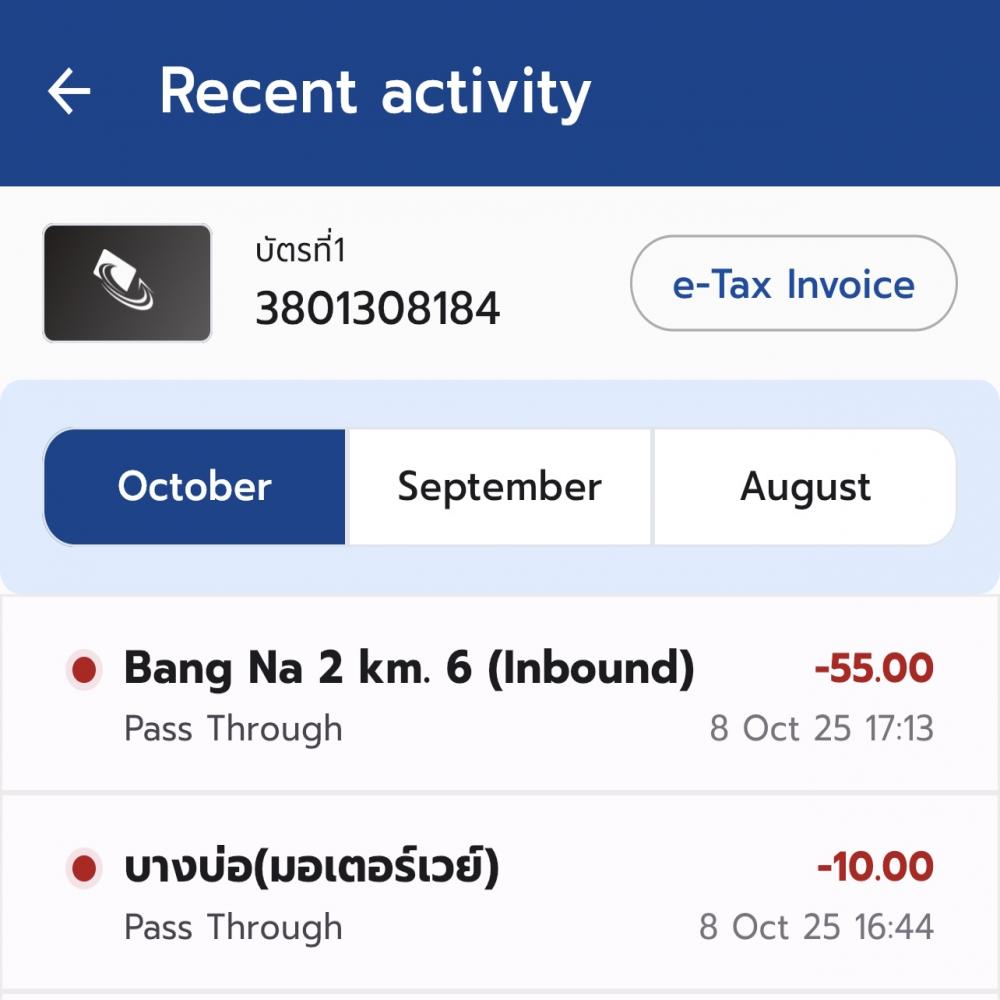Image resolution: width=1000 pixels, height=1000 pixels.
Task: Switch to the September tab
Action: pos(499,487)
